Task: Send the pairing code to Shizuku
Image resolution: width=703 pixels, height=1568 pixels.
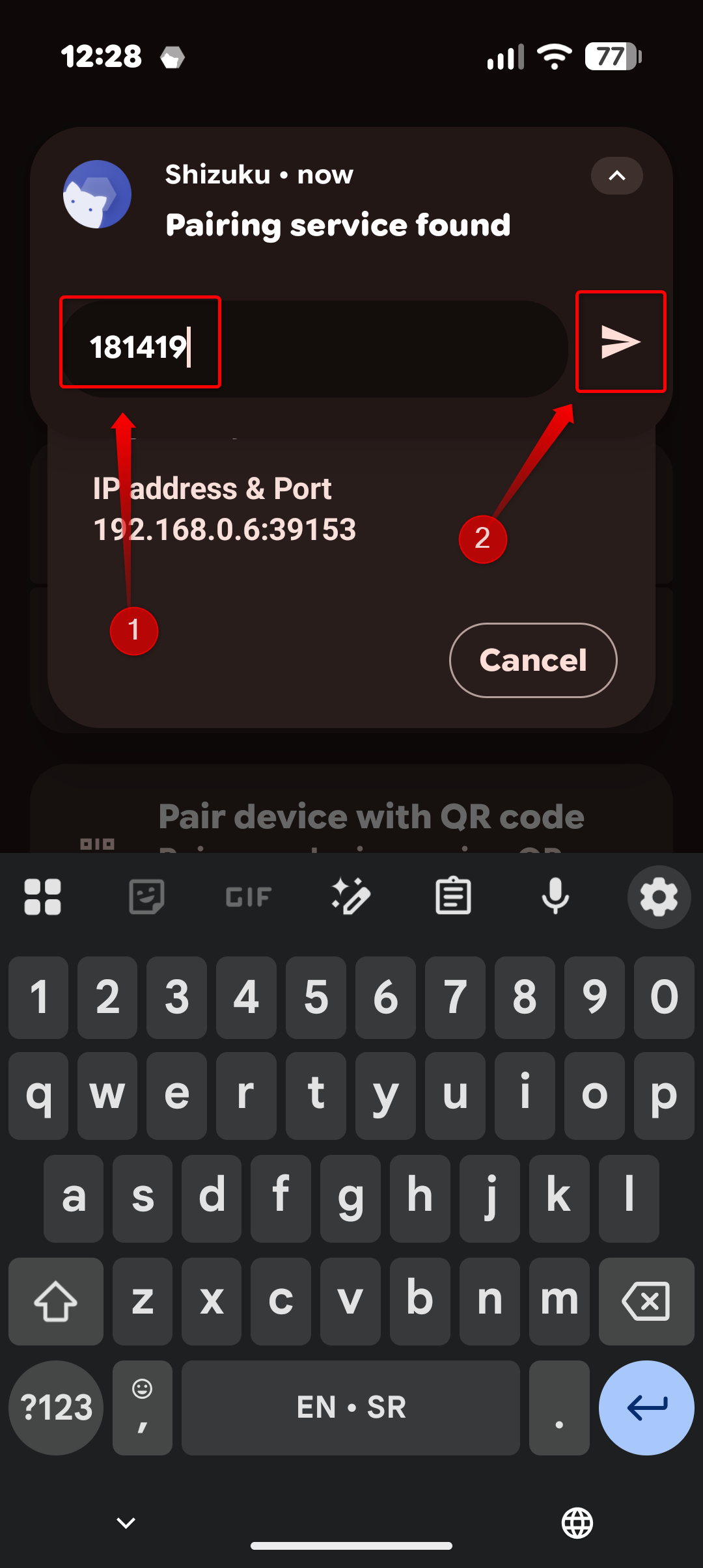Action: [x=620, y=342]
